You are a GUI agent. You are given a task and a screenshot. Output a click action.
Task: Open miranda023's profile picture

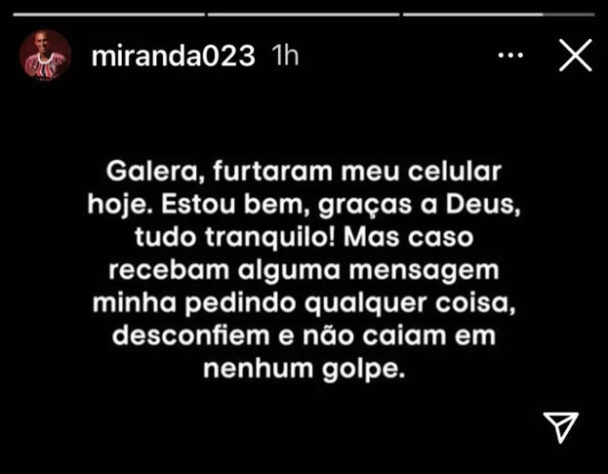tap(45, 56)
